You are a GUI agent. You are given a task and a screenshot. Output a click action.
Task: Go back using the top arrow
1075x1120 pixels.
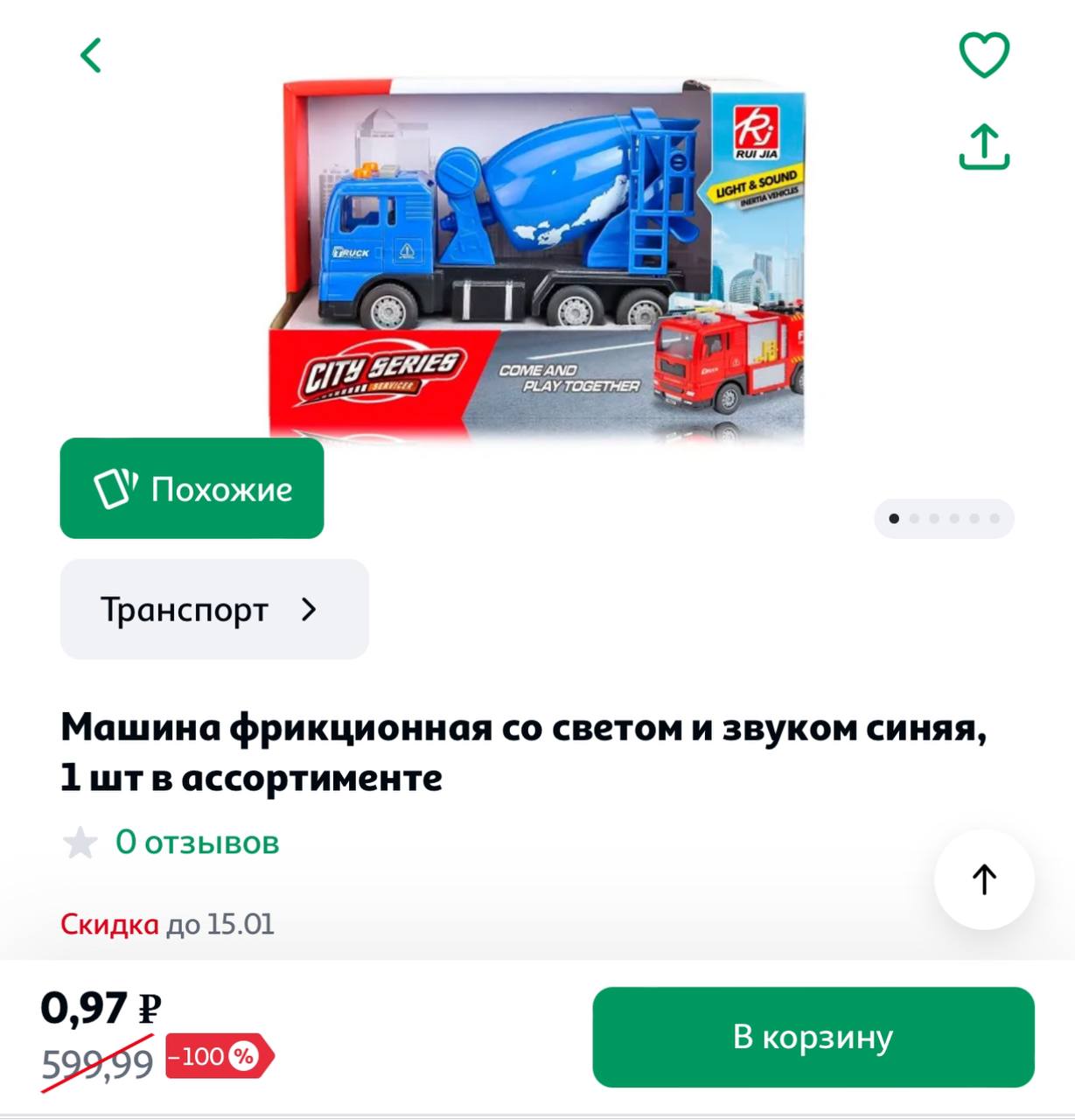pyautogui.click(x=91, y=56)
